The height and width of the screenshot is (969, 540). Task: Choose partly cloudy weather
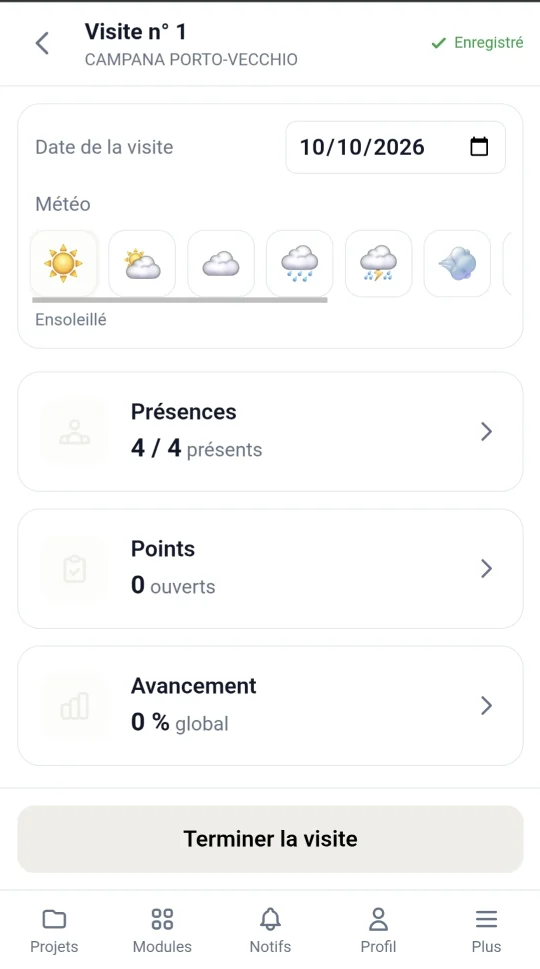(142, 263)
